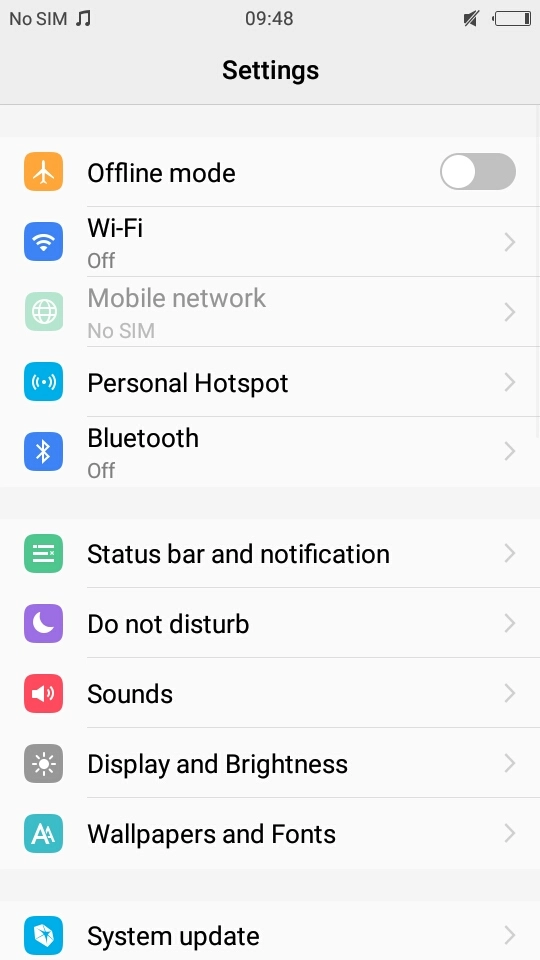Open Wi-Fi settings
Screen dimensions: 540x960
[x=270, y=242]
